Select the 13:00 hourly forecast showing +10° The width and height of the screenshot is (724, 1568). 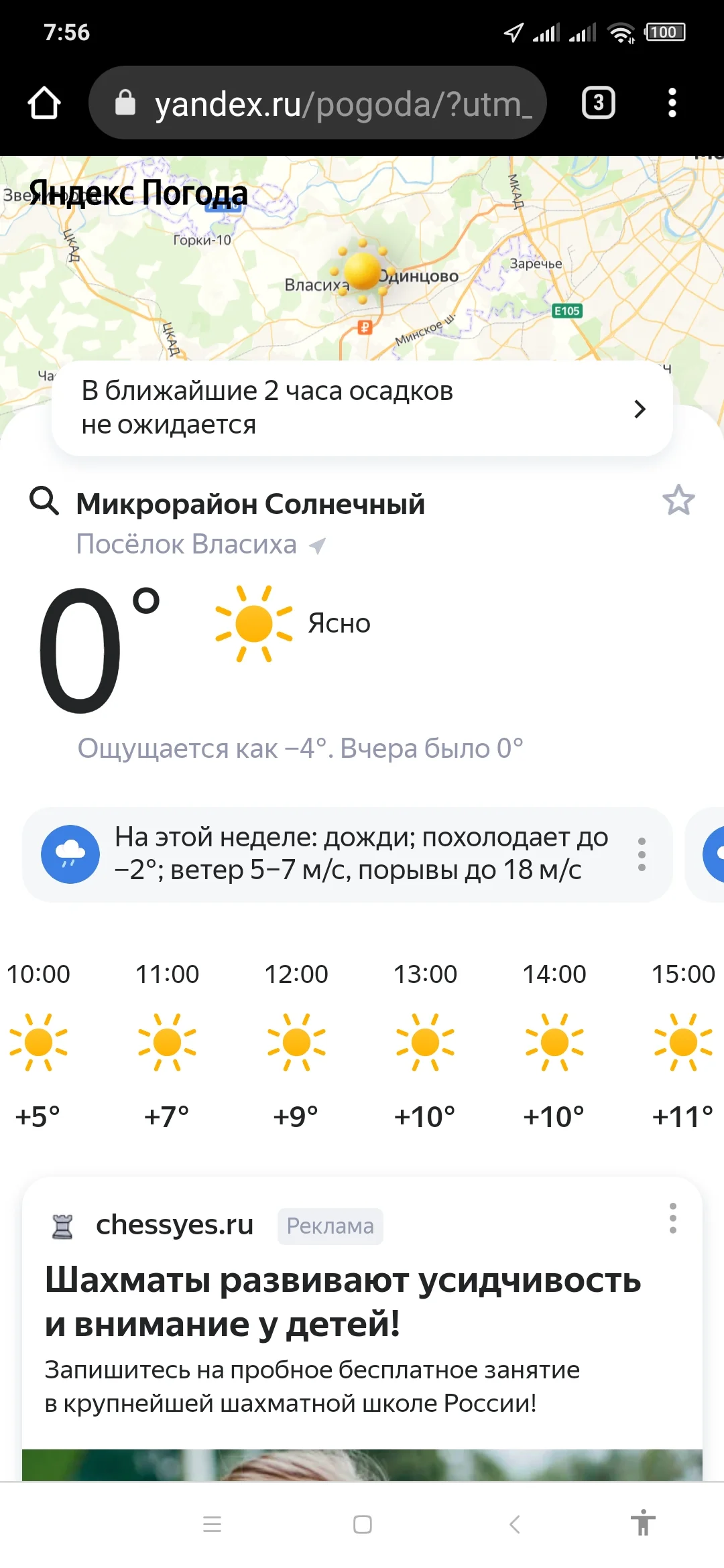(424, 1042)
